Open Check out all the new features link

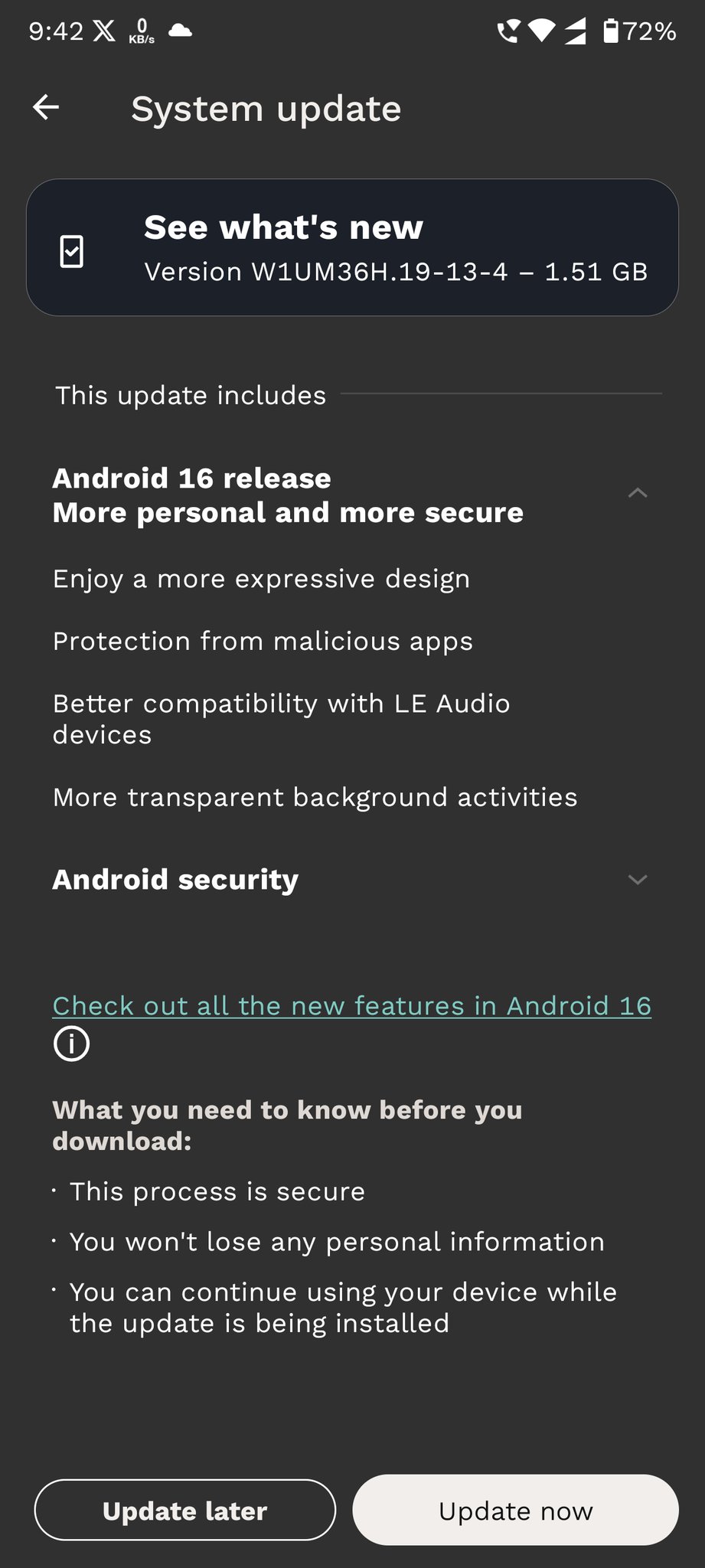pyautogui.click(x=351, y=1005)
